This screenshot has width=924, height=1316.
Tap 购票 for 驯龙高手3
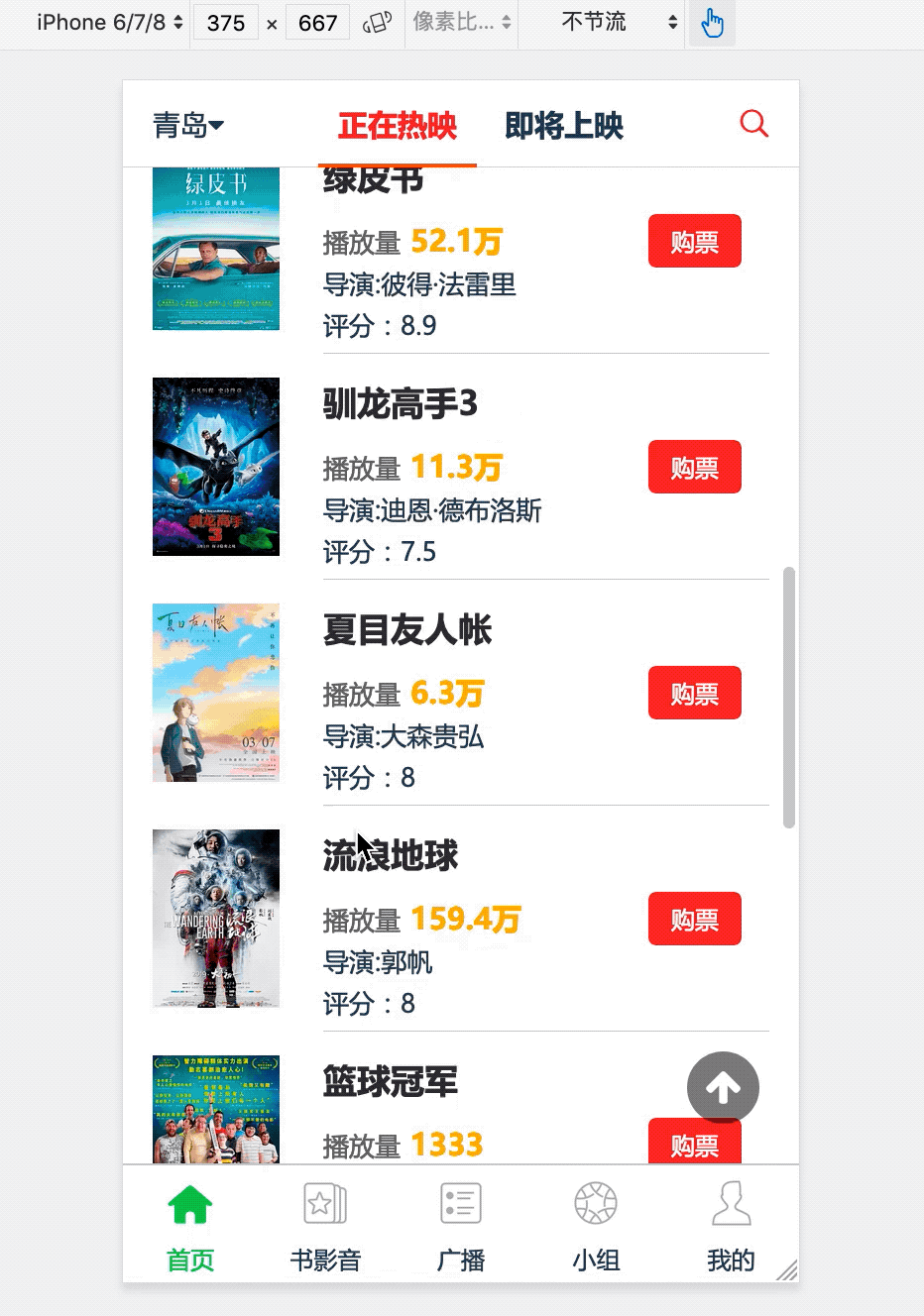tap(694, 467)
